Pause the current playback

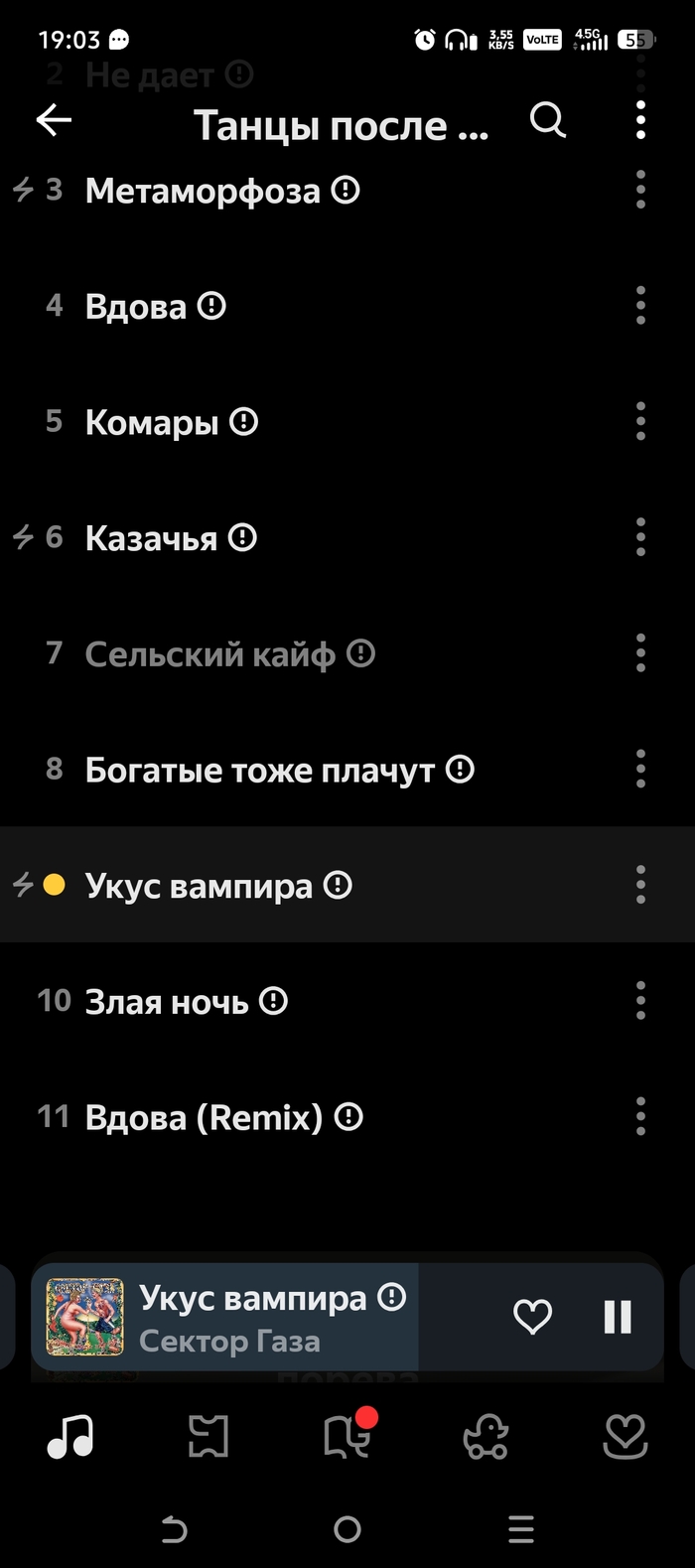click(x=618, y=1318)
